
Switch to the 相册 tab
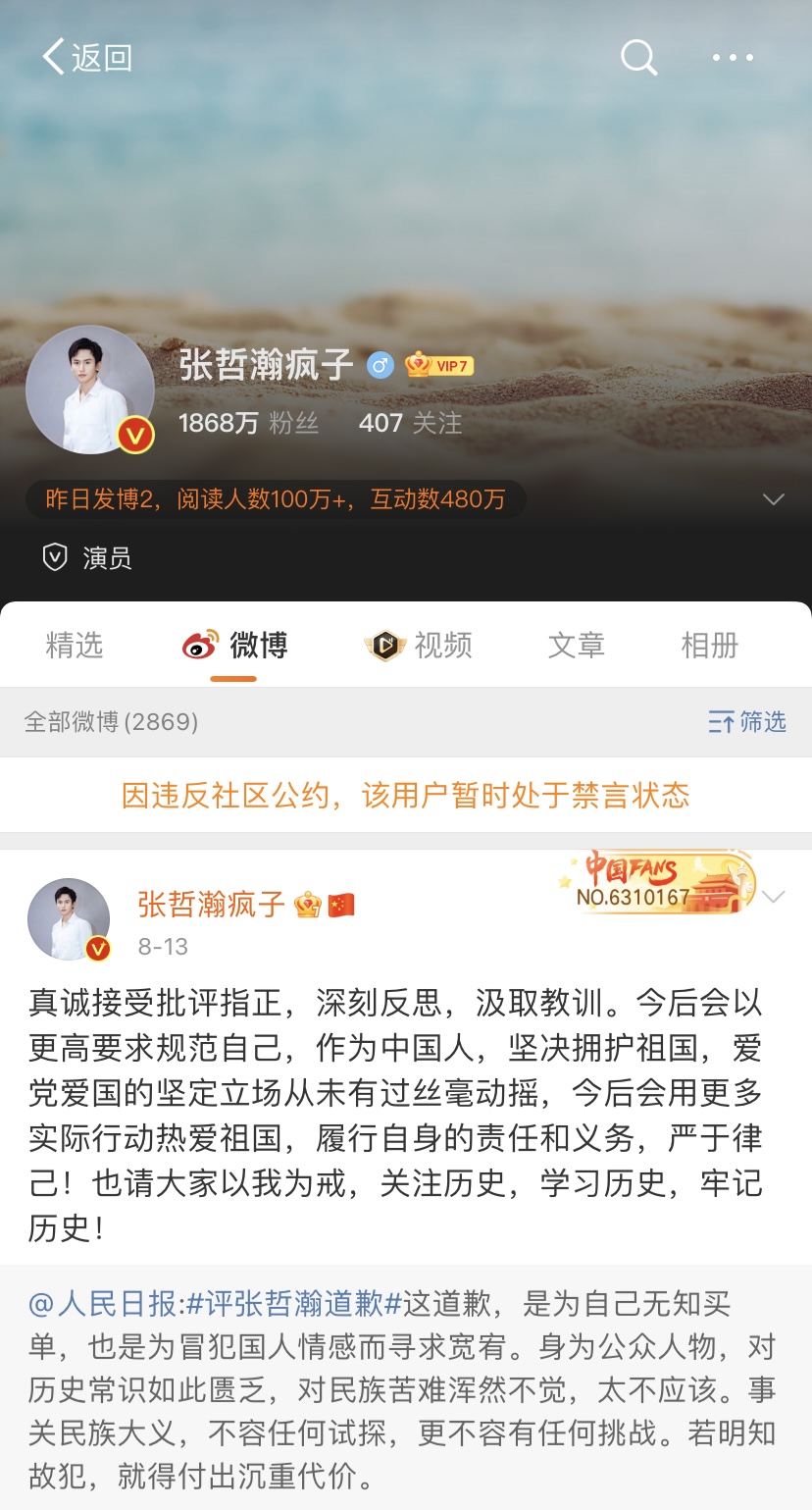point(709,645)
